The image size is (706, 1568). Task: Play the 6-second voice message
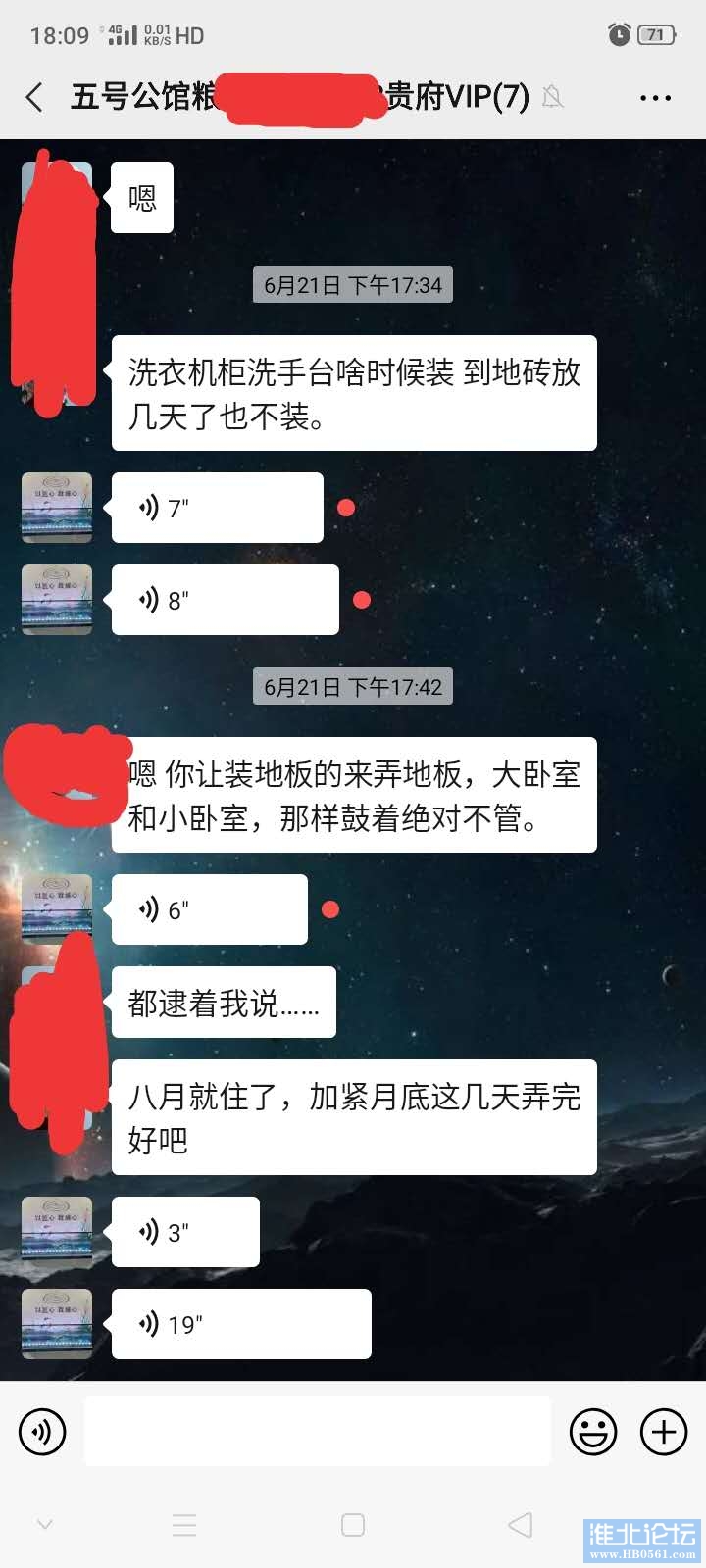[x=209, y=909]
